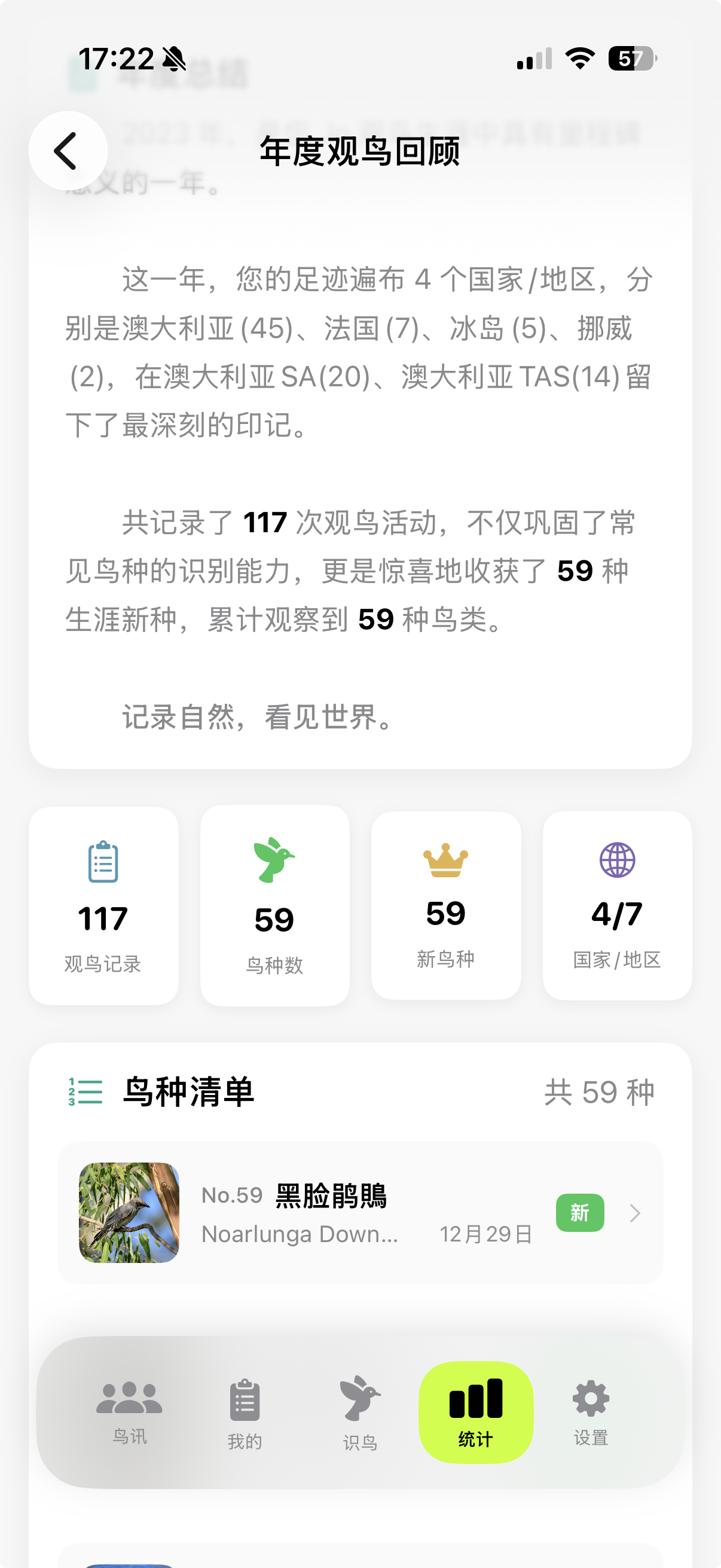Expand details for No.59 黑脸鹃鵙
Screen dimensions: 721x1568
[x=636, y=1213]
